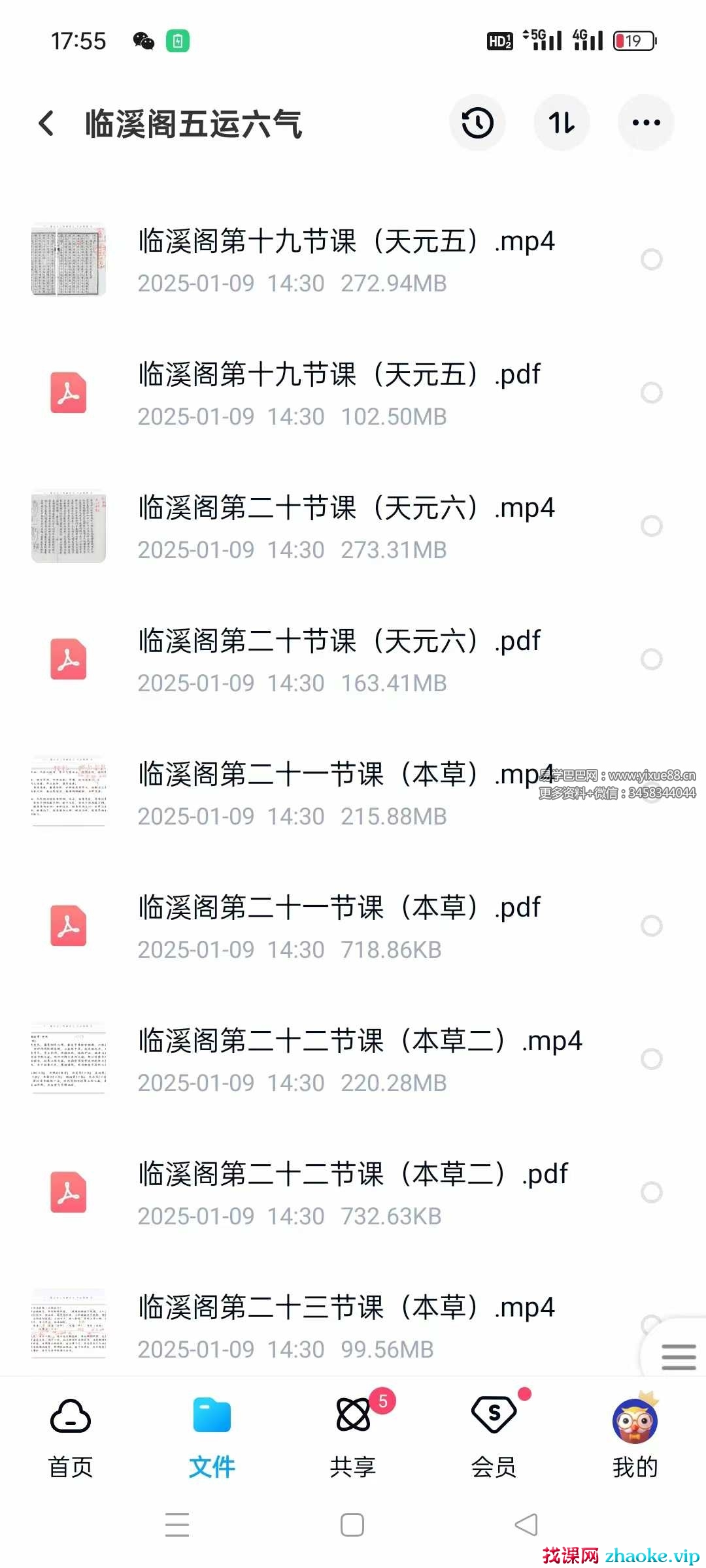Open 临溪阁第二十节课（天元六）.pdf file
Viewport: 706px width, 1568px height.
click(339, 642)
